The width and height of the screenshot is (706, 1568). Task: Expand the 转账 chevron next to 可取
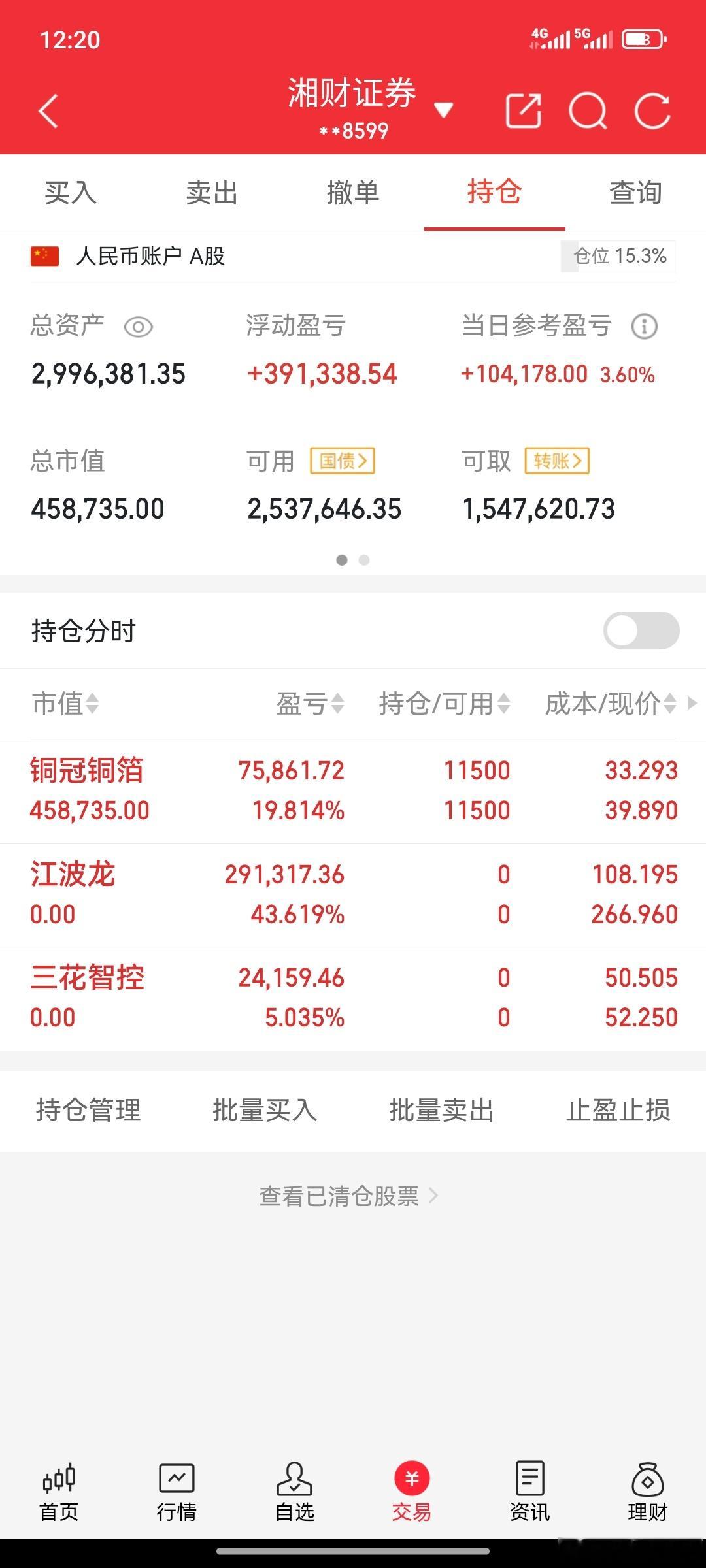(x=557, y=461)
